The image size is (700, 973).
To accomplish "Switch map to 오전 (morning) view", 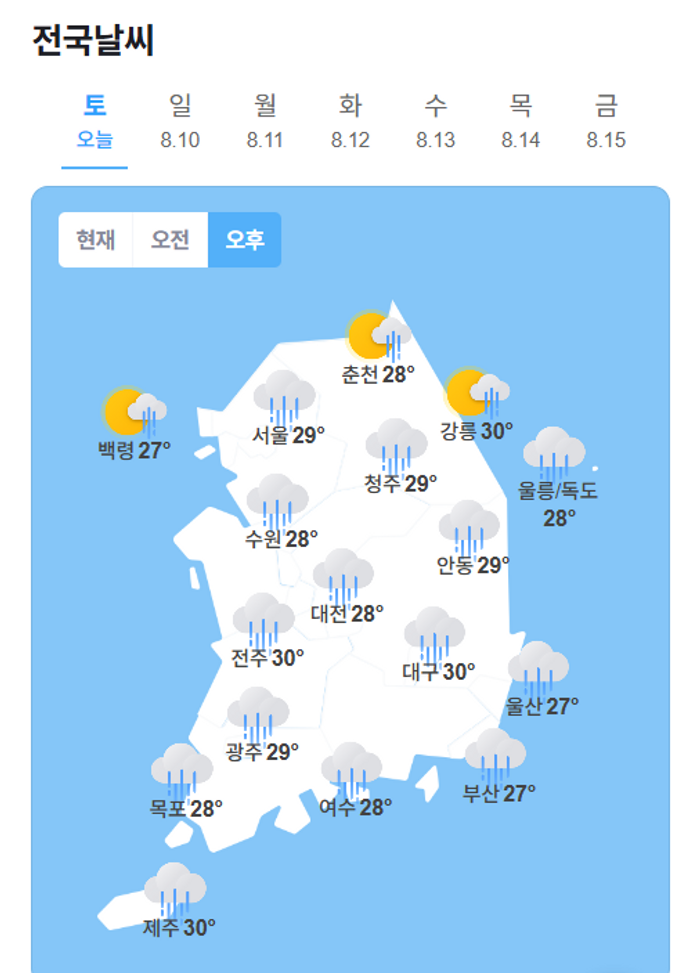I will (170, 240).
